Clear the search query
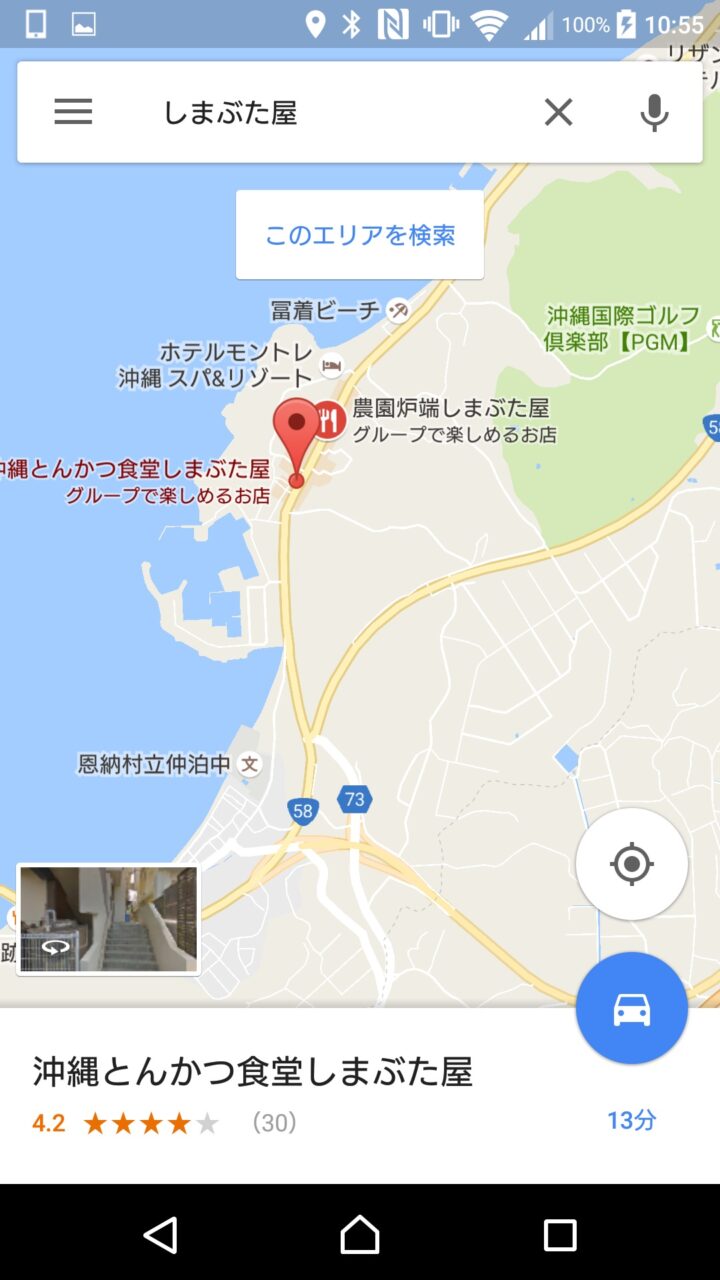The height and width of the screenshot is (1280, 720). (558, 112)
